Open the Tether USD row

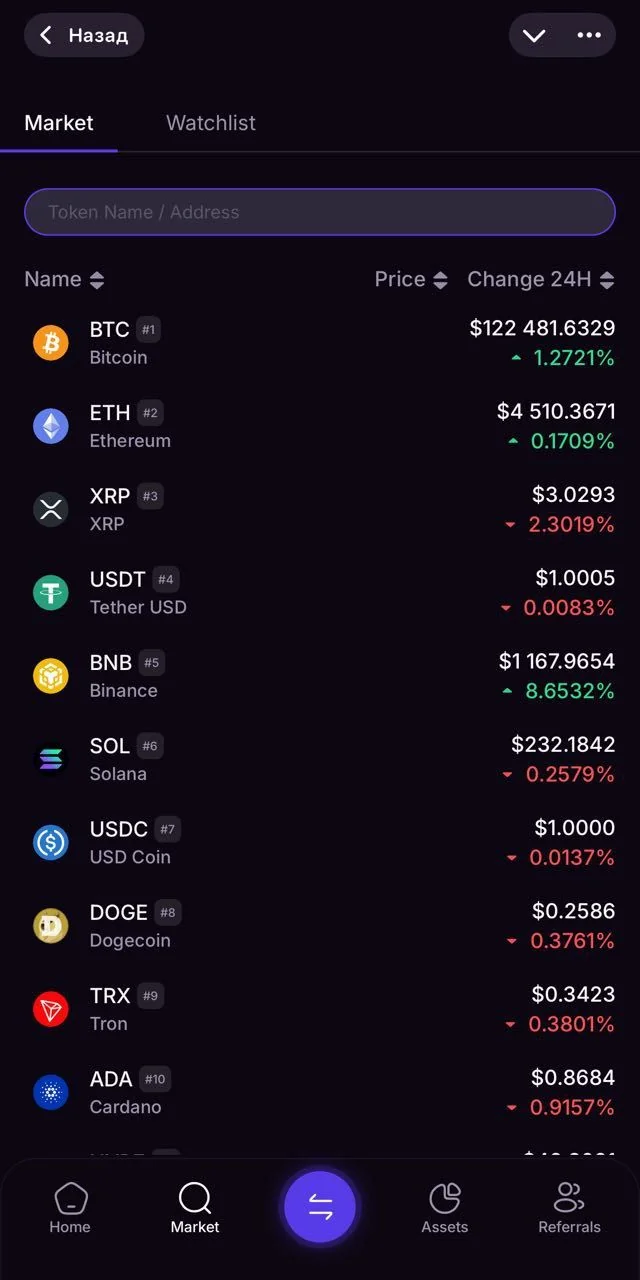click(x=320, y=592)
